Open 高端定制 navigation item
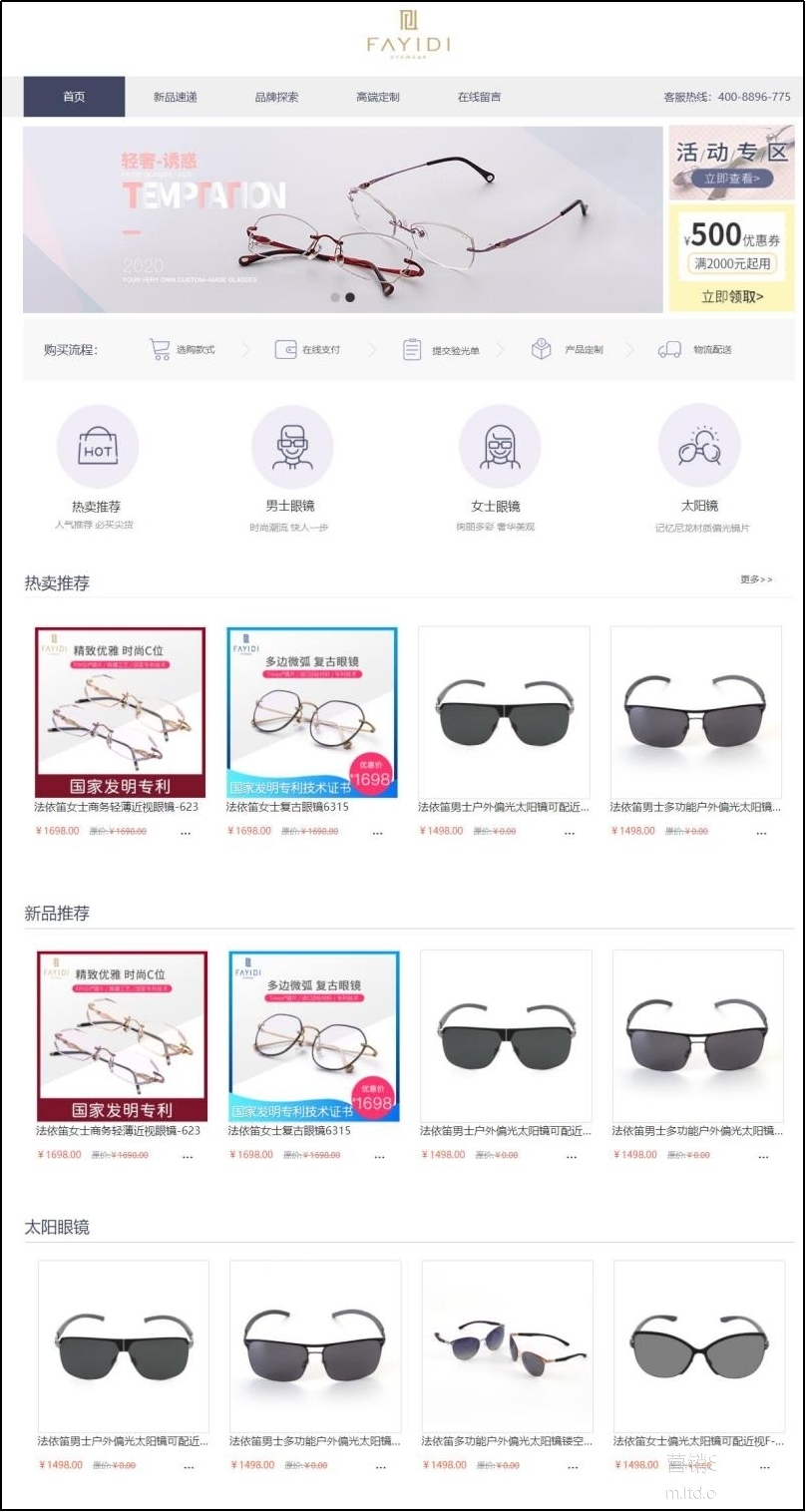This screenshot has width=806, height=1512. 377,97
